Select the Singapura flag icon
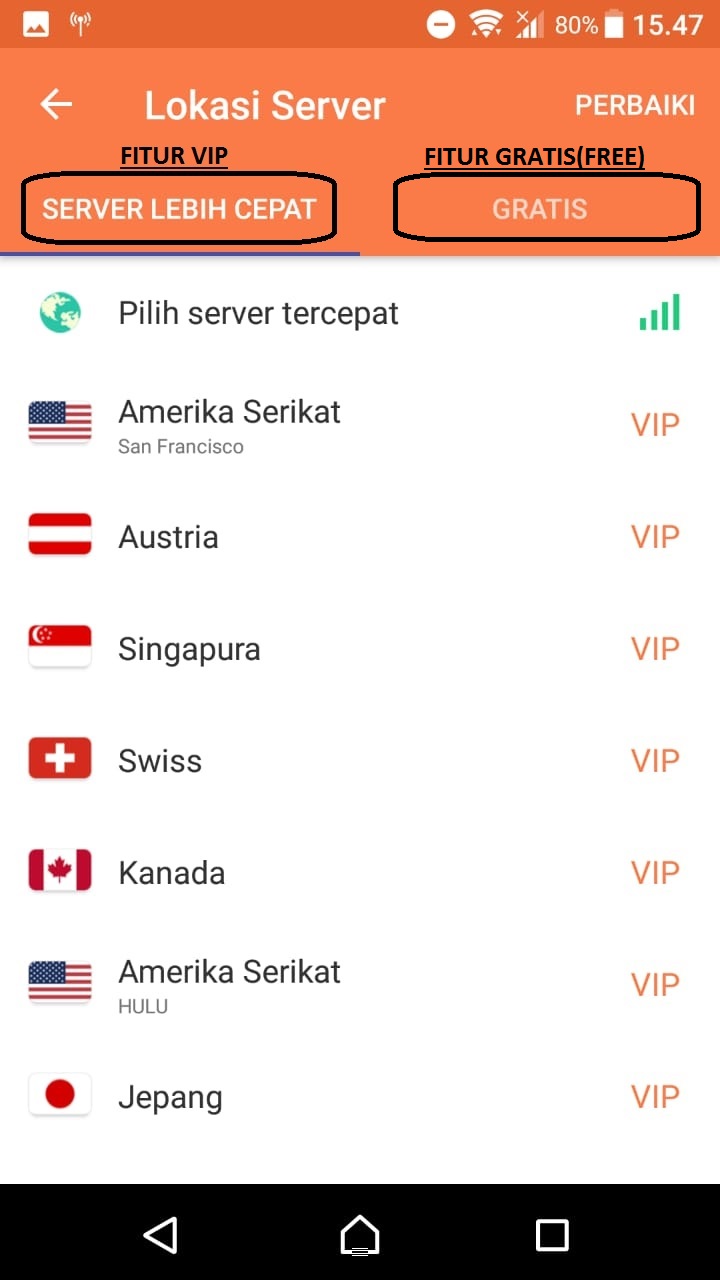720x1280 pixels. pyautogui.click(x=59, y=647)
